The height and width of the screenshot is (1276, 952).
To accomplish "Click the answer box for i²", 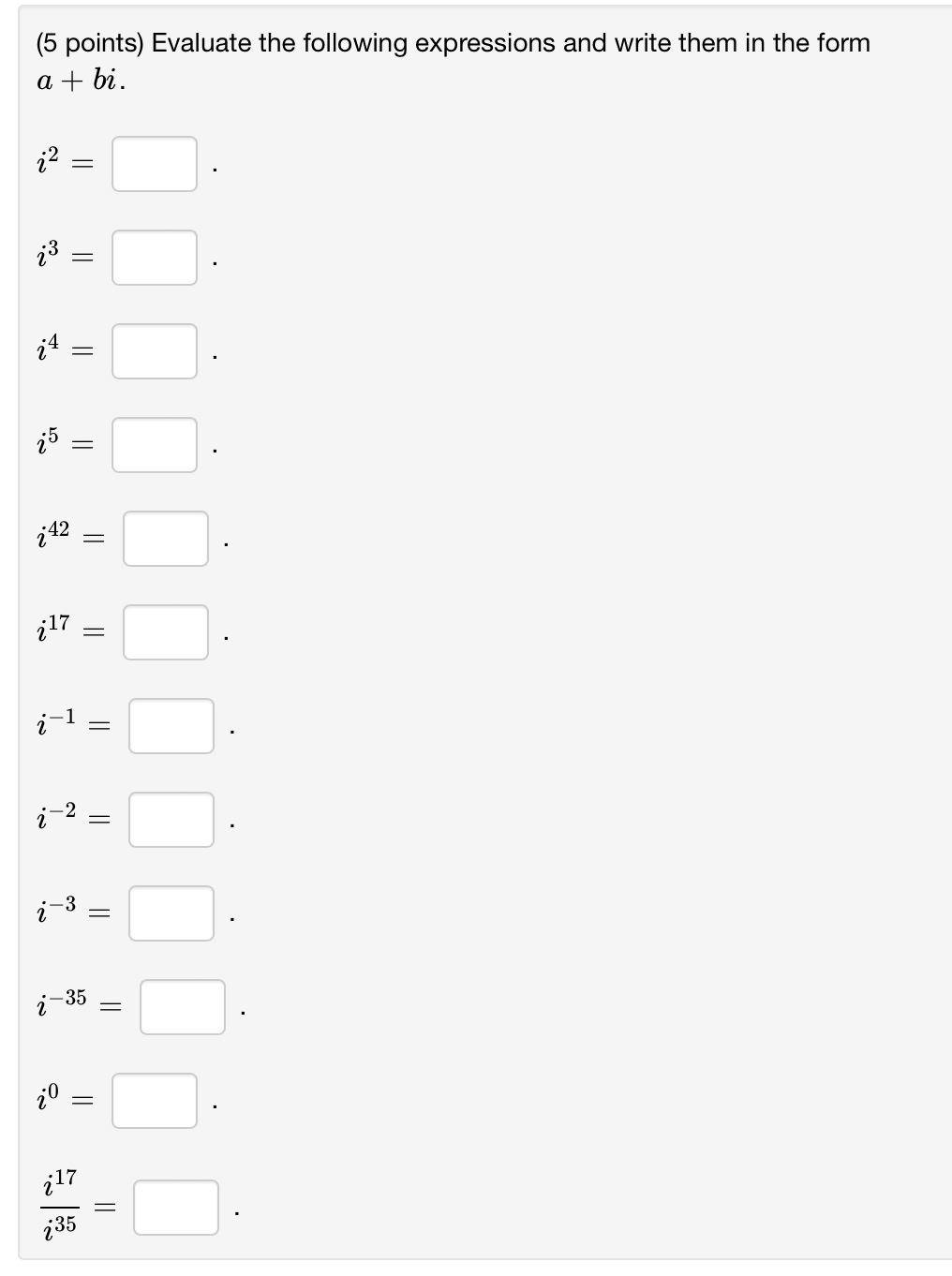I will point(155,166).
